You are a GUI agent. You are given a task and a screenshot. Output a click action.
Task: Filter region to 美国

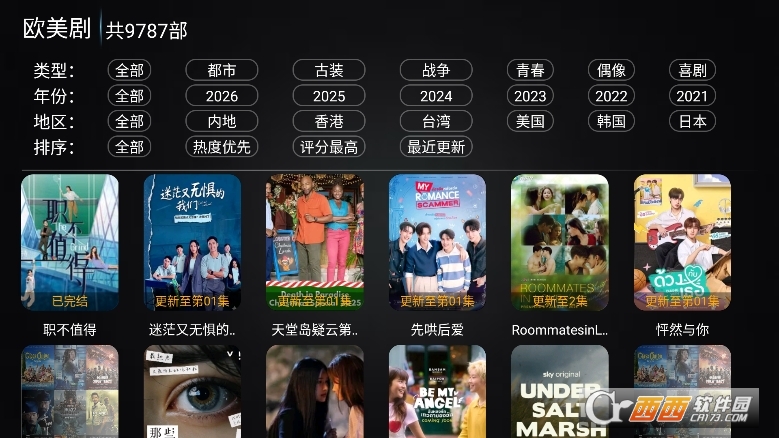coord(530,121)
